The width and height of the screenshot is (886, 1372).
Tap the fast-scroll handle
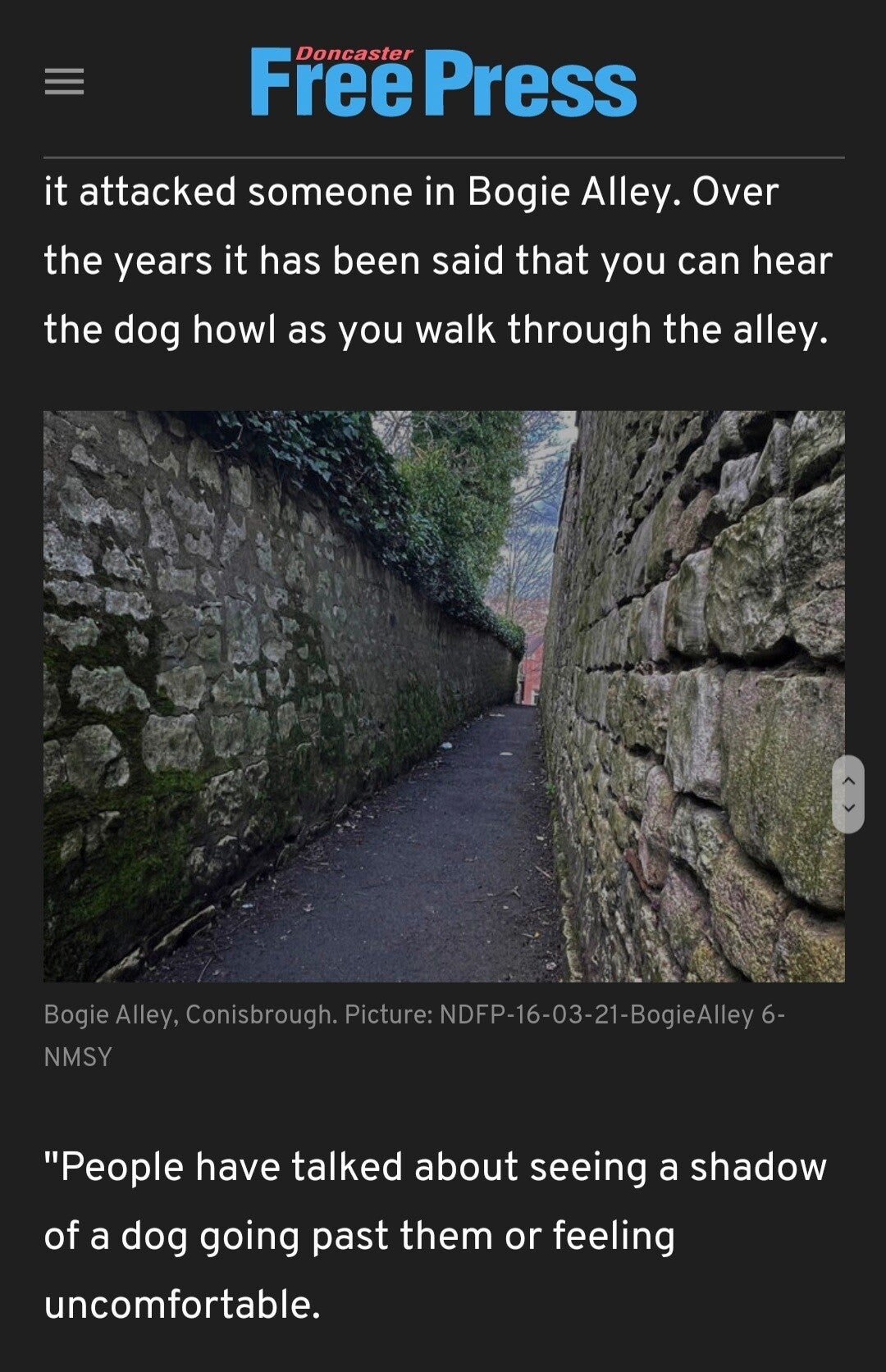[x=848, y=794]
